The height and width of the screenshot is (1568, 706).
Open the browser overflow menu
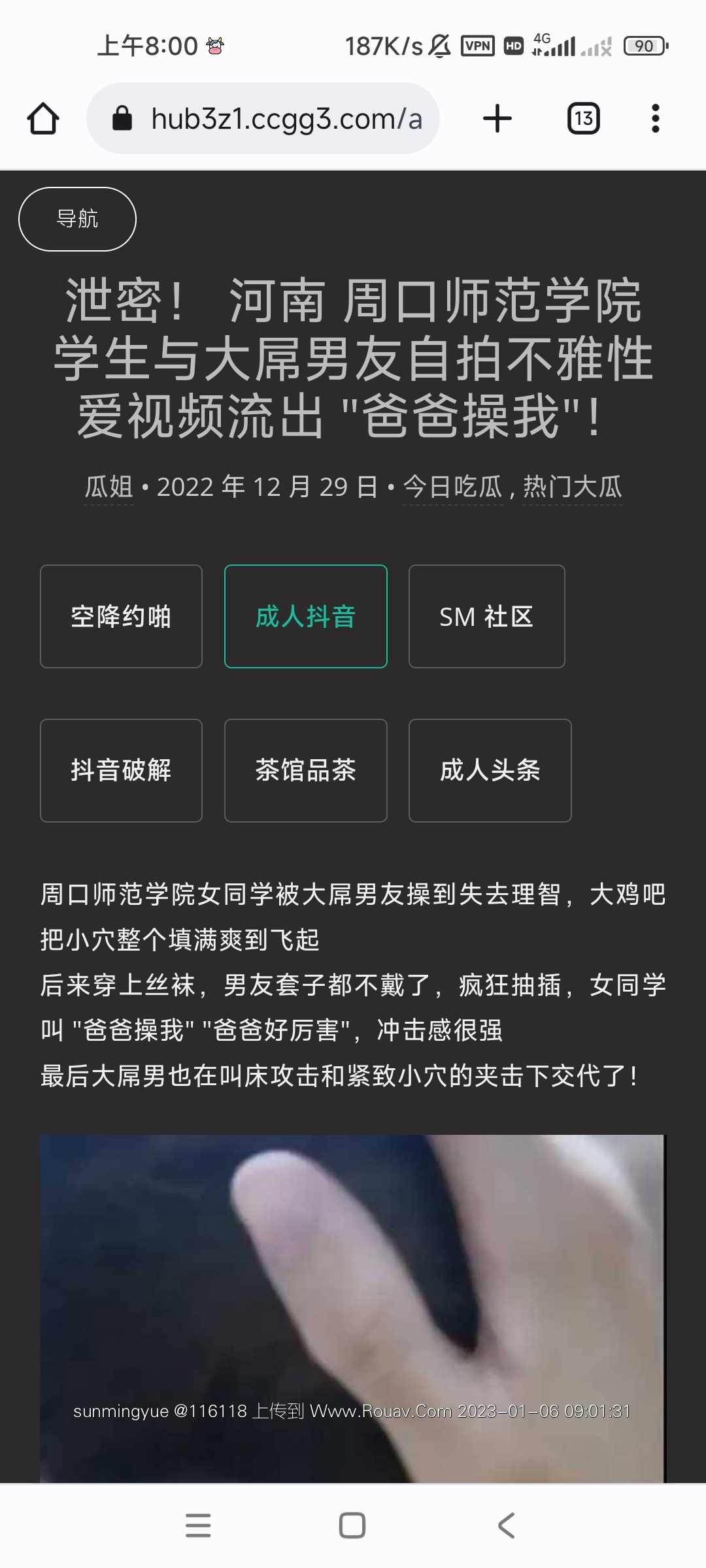(655, 119)
